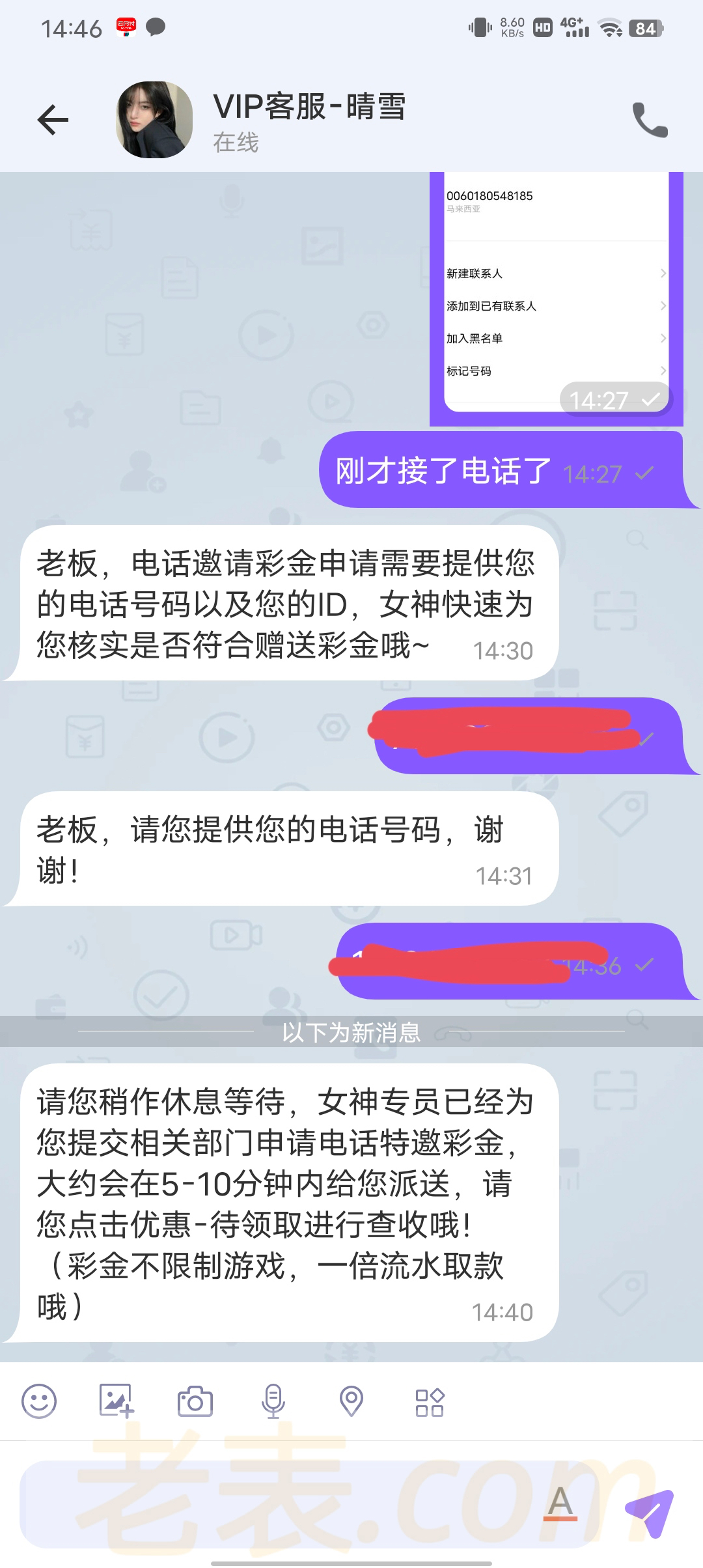703x1568 pixels.
Task: Focus the message input field
Action: point(280,1504)
